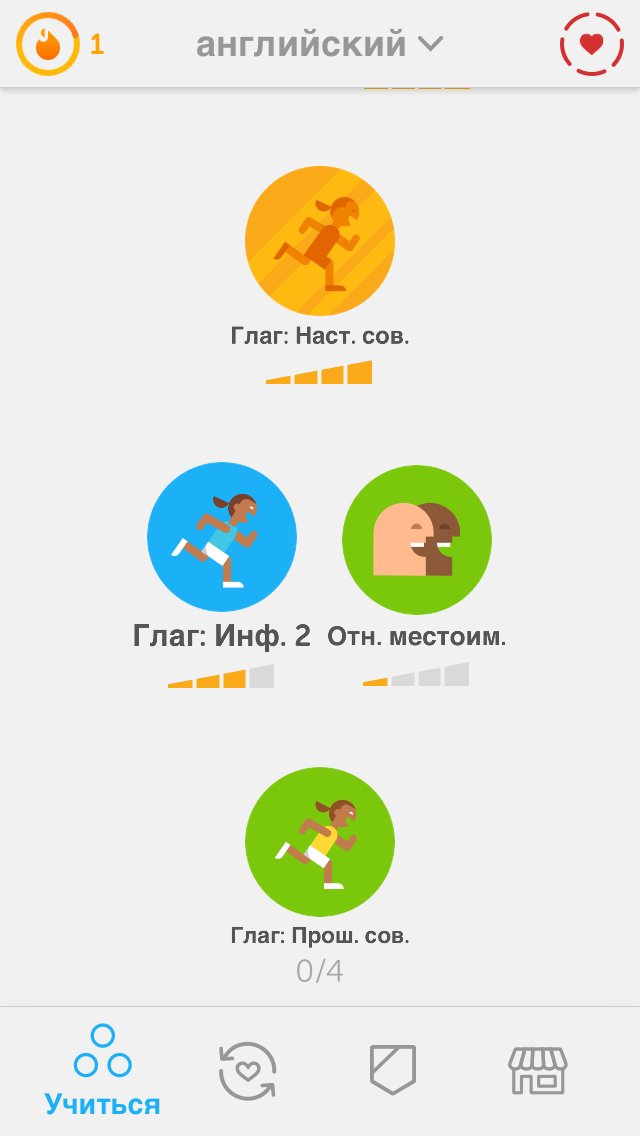Viewport: 640px width, 1136px height.
Task: Expand the английский course dropdown
Action: tap(320, 45)
